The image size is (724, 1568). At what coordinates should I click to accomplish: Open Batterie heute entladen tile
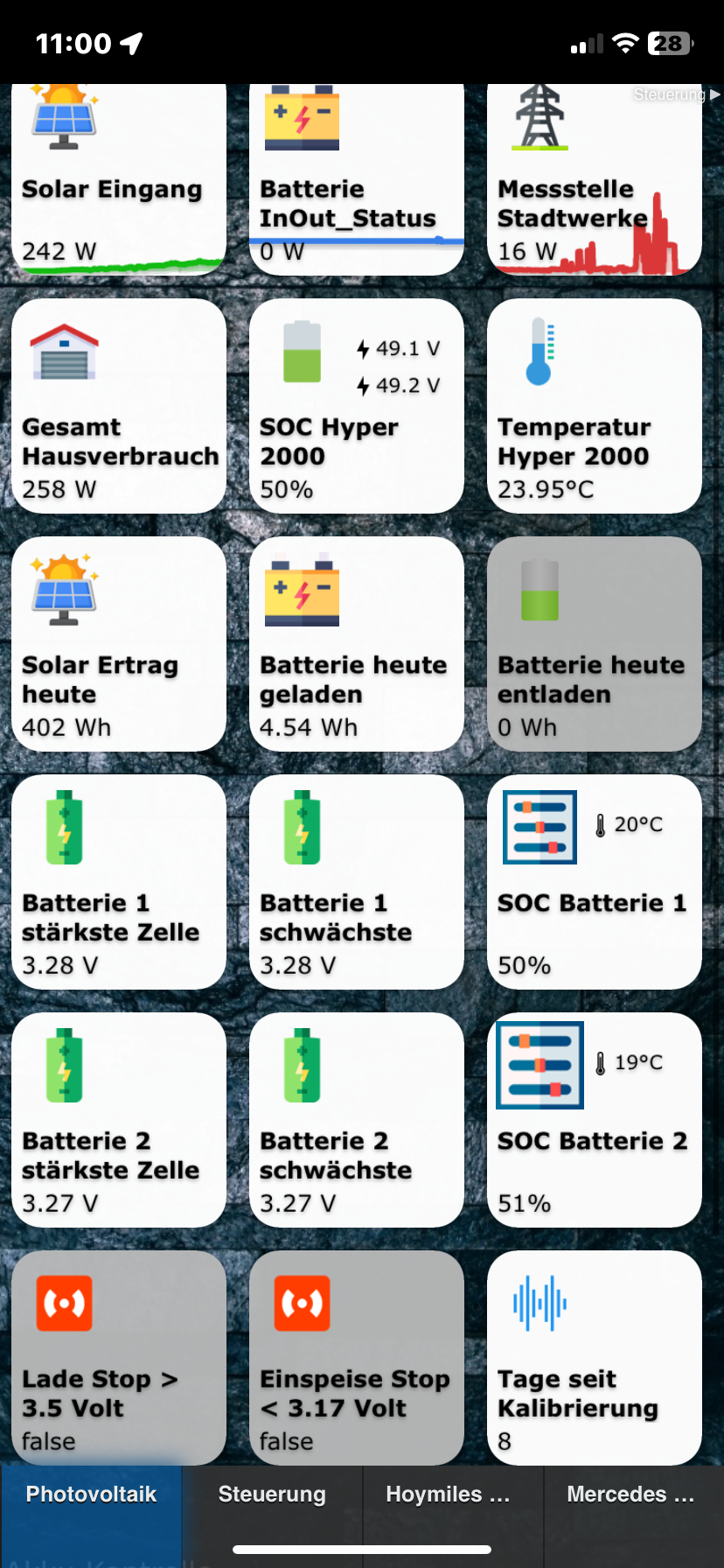tap(595, 645)
